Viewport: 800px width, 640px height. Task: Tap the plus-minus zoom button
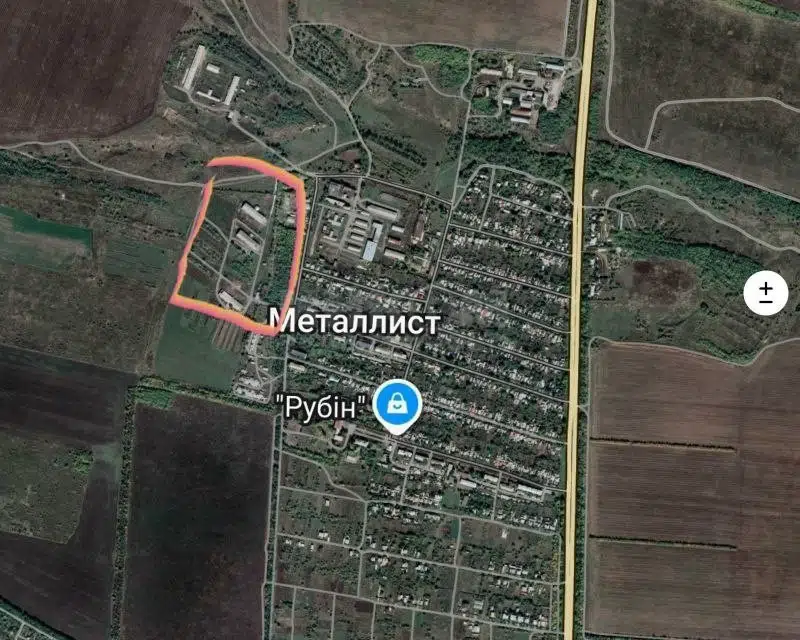pos(766,293)
